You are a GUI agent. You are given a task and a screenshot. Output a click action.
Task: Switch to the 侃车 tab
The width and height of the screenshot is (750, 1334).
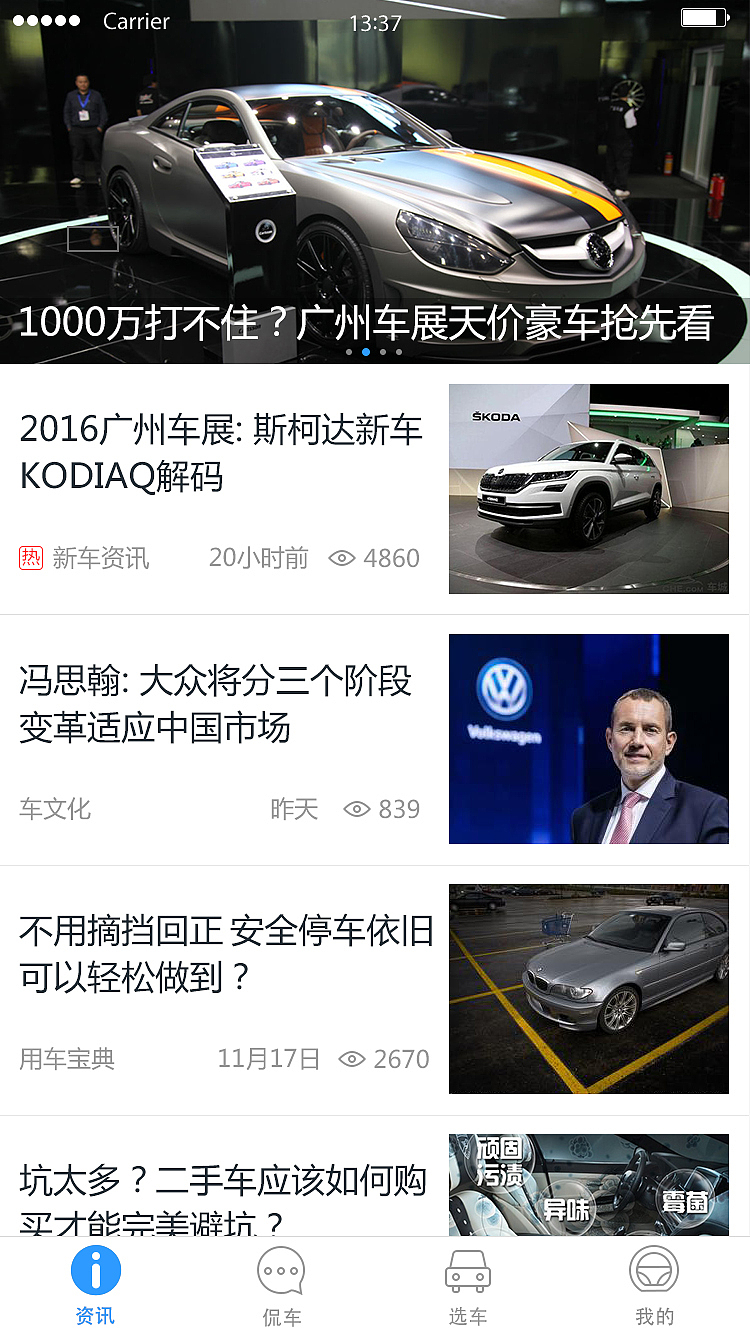click(281, 1286)
